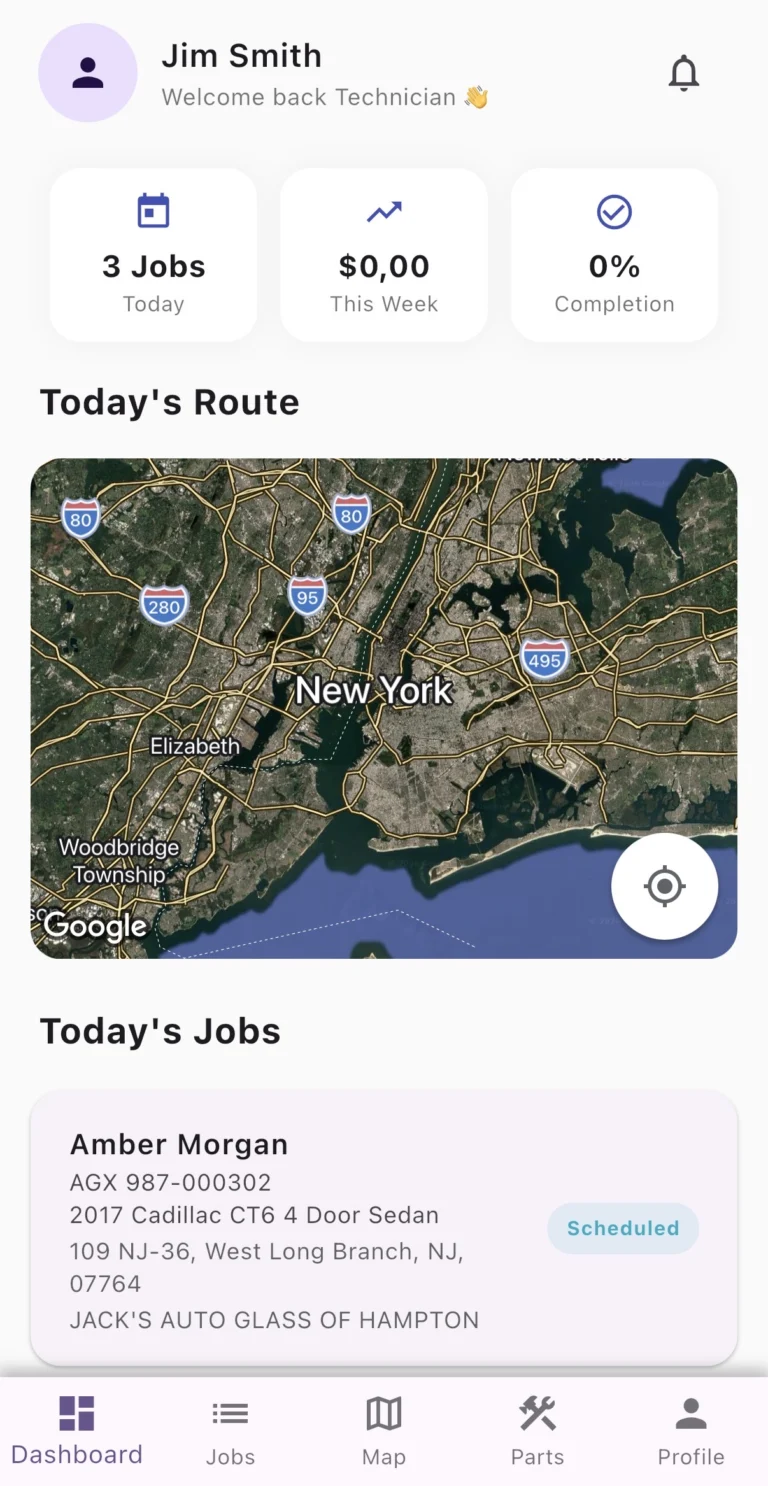This screenshot has width=768, height=1486.
Task: Open the Profile tab
Action: click(691, 1431)
